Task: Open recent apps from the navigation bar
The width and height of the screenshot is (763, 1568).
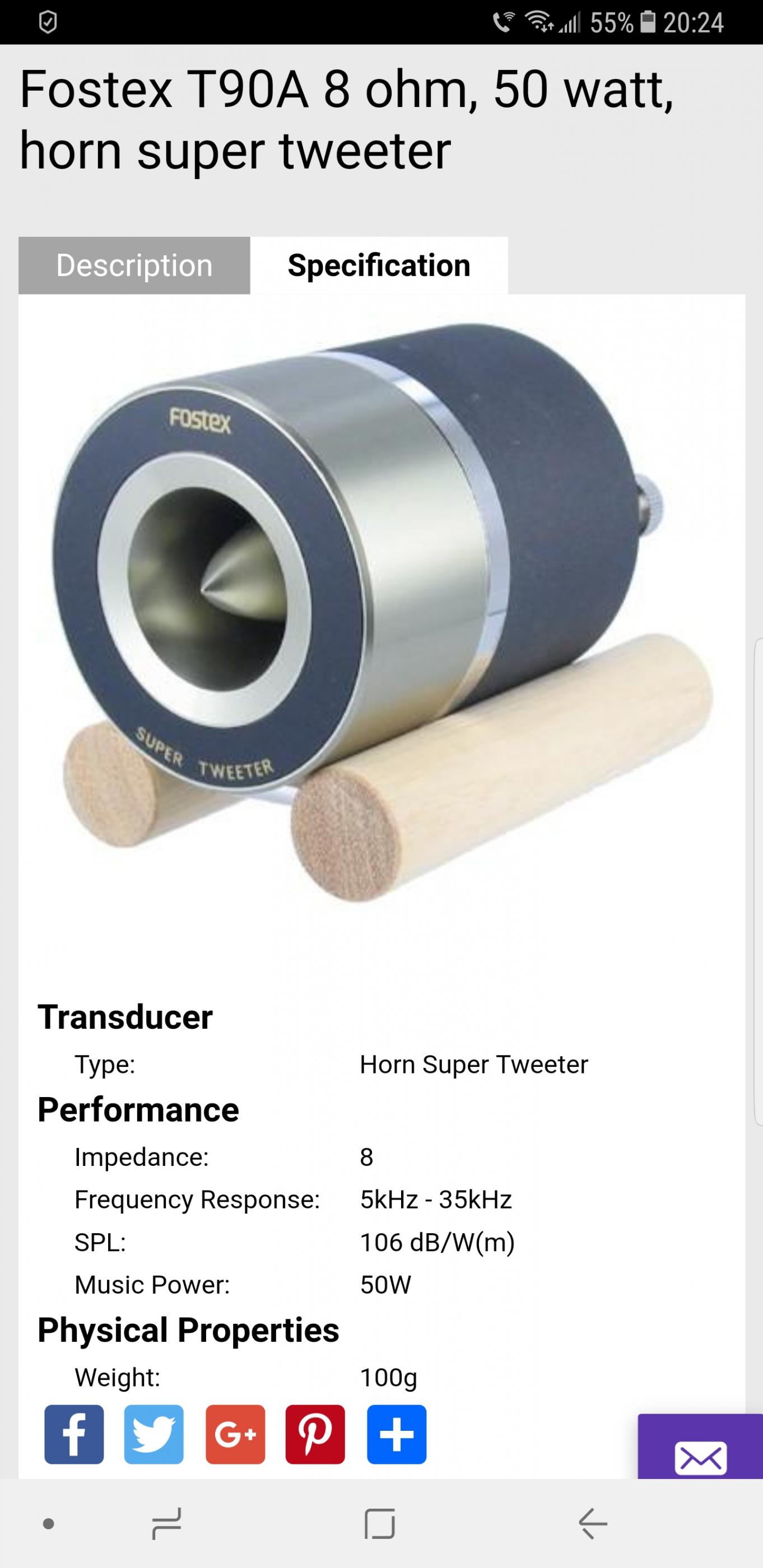Action: coord(167,1524)
